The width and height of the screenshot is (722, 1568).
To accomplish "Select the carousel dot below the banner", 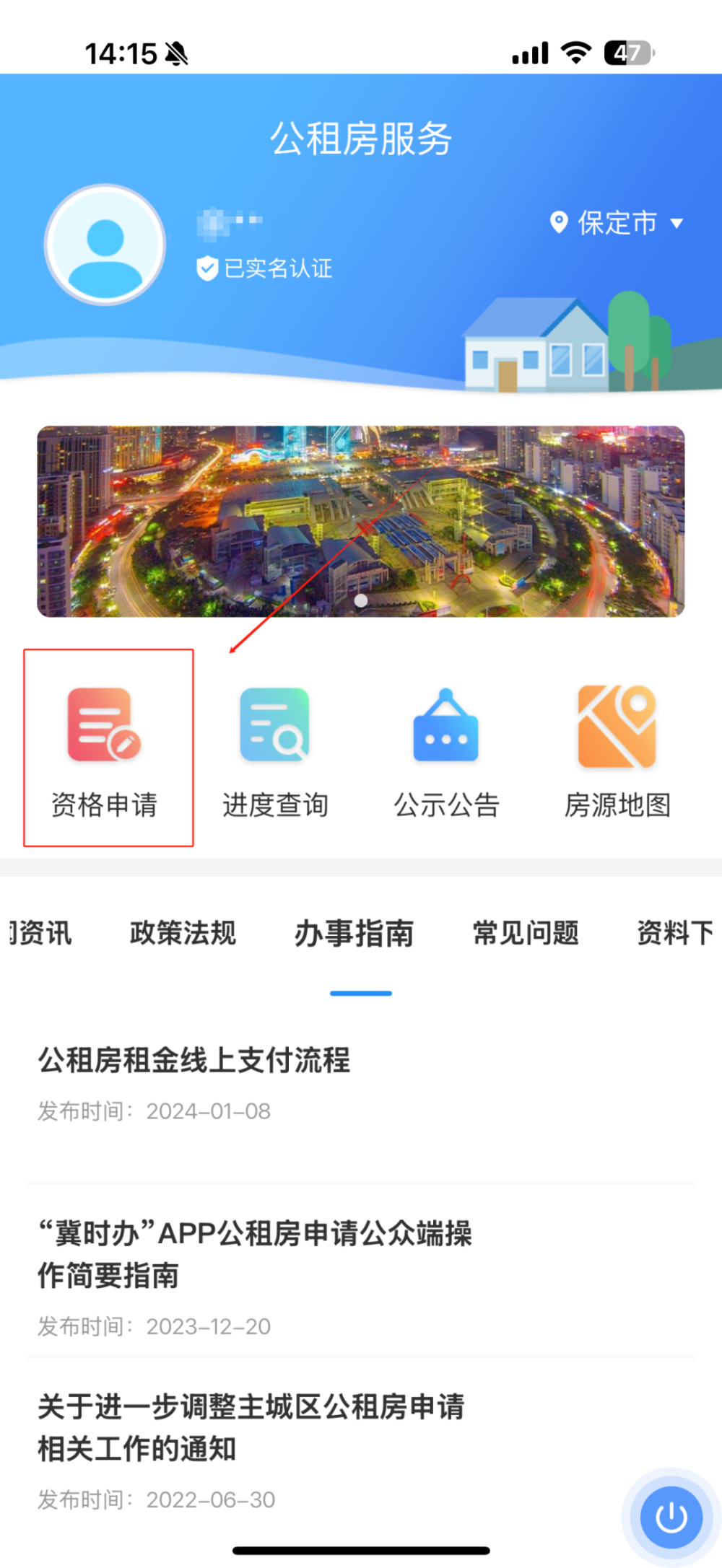I will pyautogui.click(x=360, y=600).
